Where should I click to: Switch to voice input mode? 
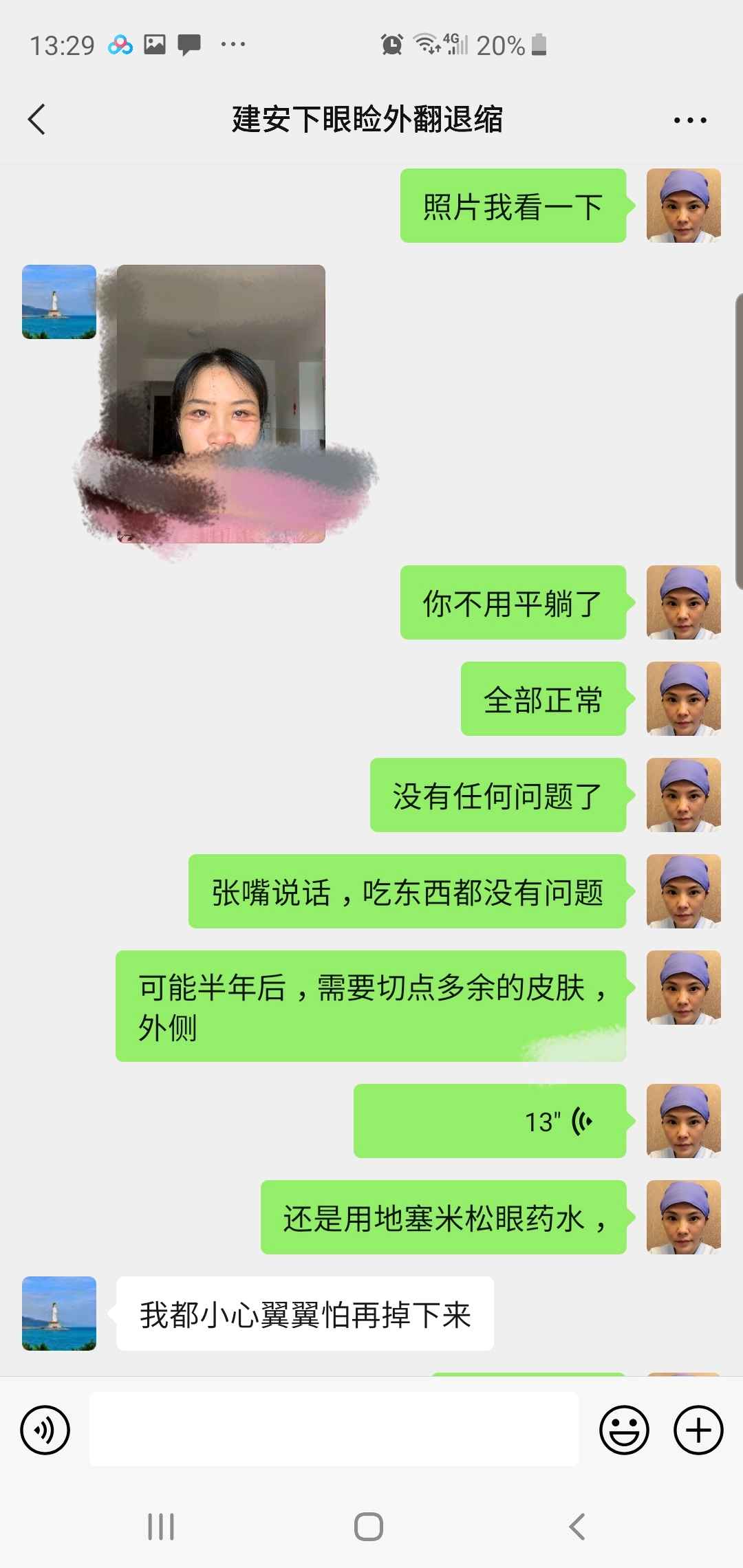(45, 1430)
